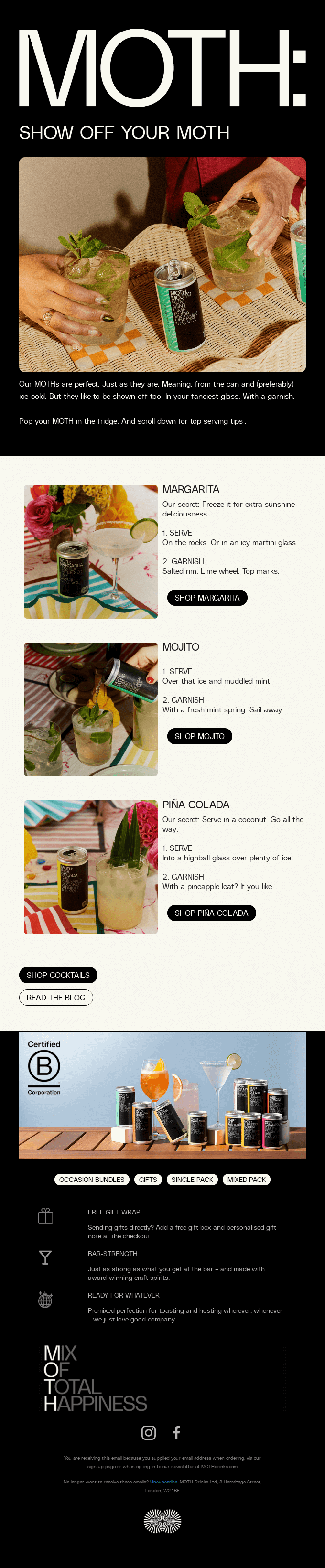The height and width of the screenshot is (1568, 325).
Task: Open the SHOP PIÑA COLADA link
Action: coord(211,913)
